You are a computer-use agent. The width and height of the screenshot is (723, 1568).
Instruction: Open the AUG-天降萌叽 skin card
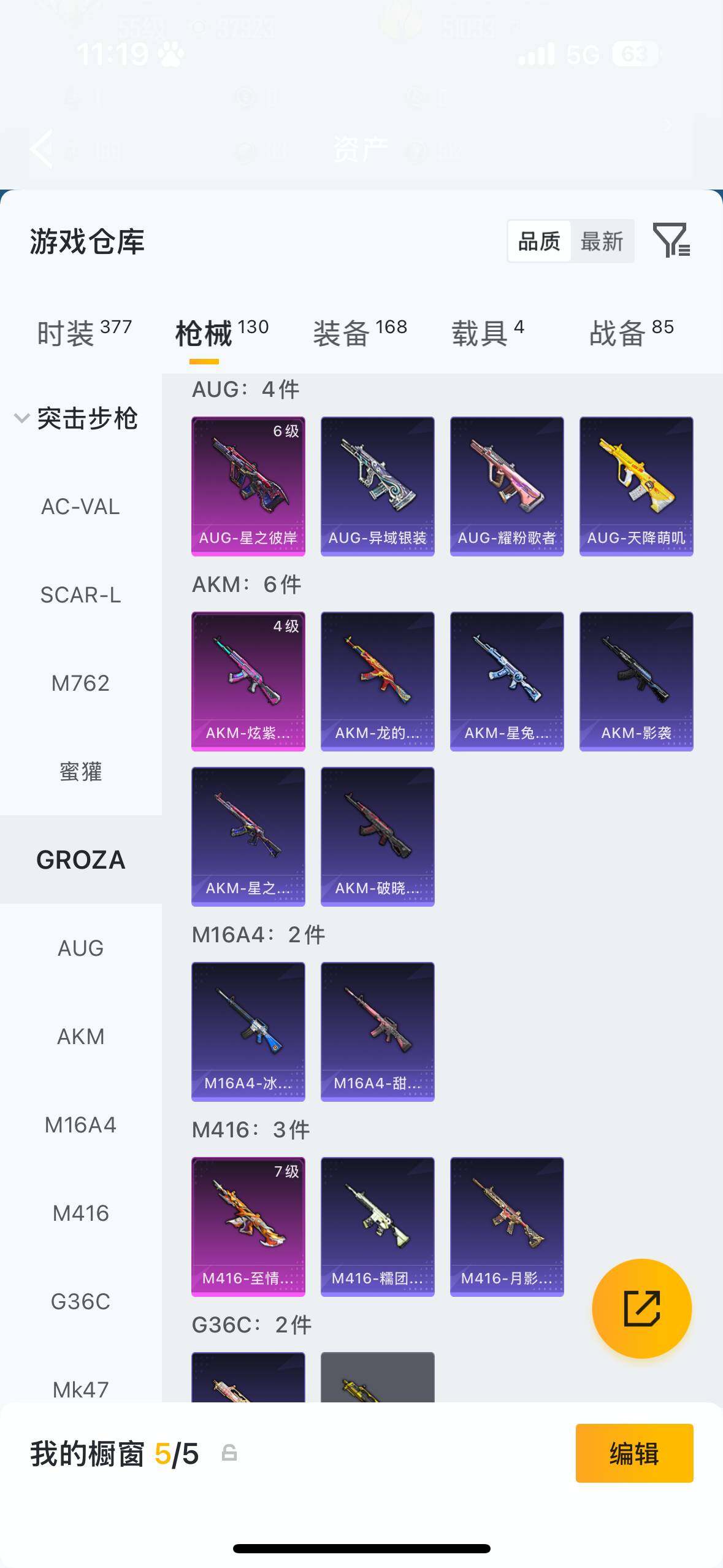point(636,486)
